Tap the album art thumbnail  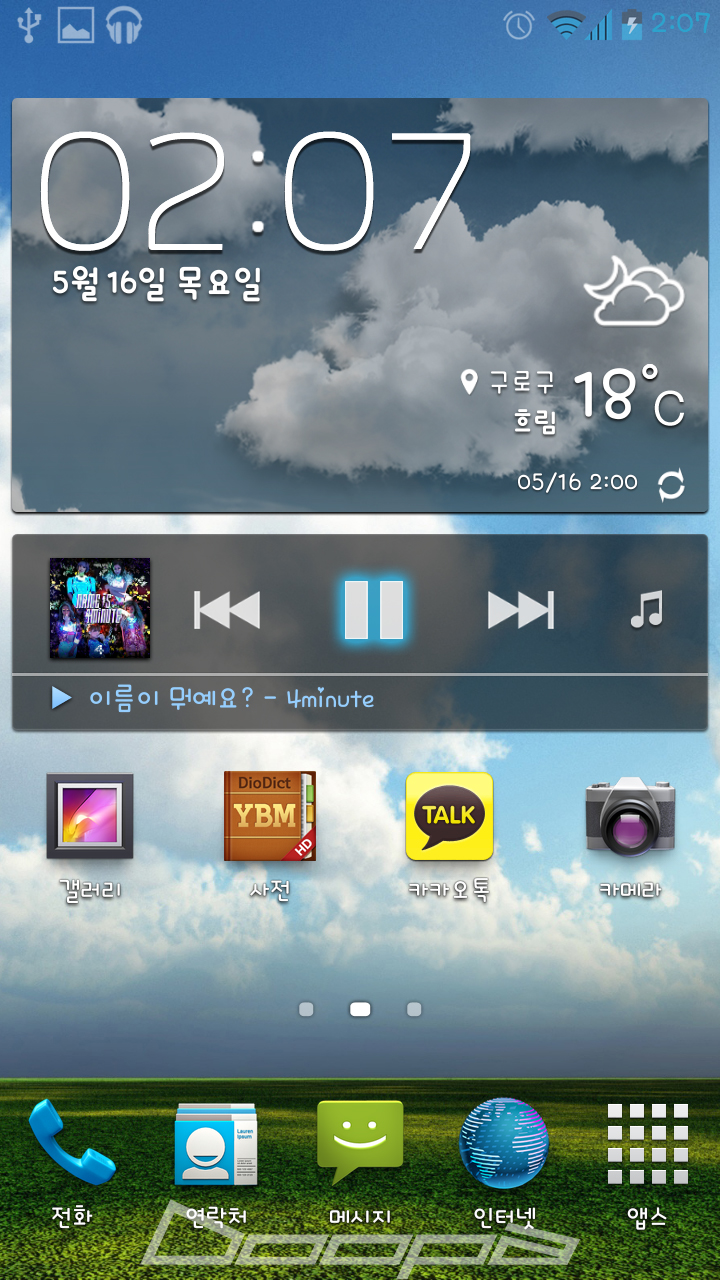pos(100,608)
